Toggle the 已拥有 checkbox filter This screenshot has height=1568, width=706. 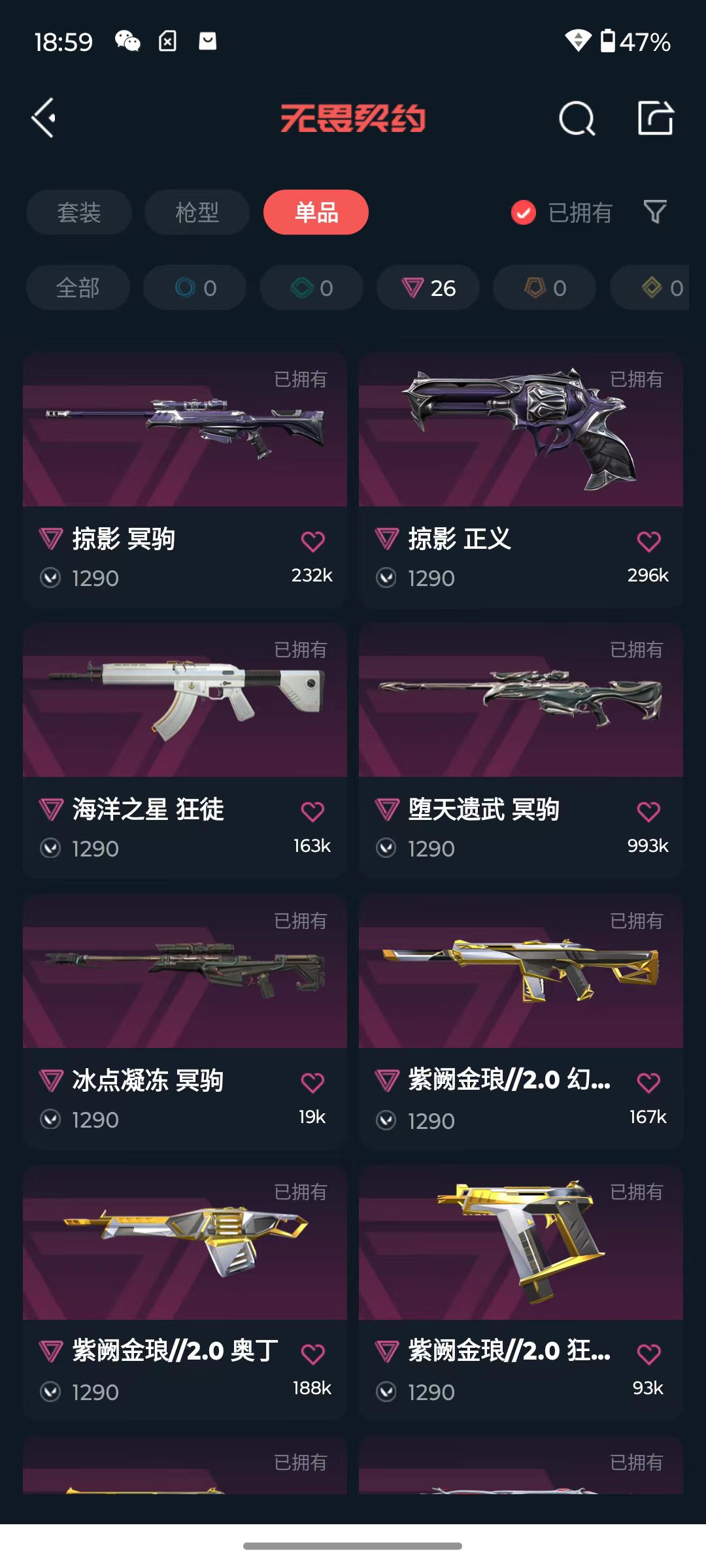(x=524, y=212)
